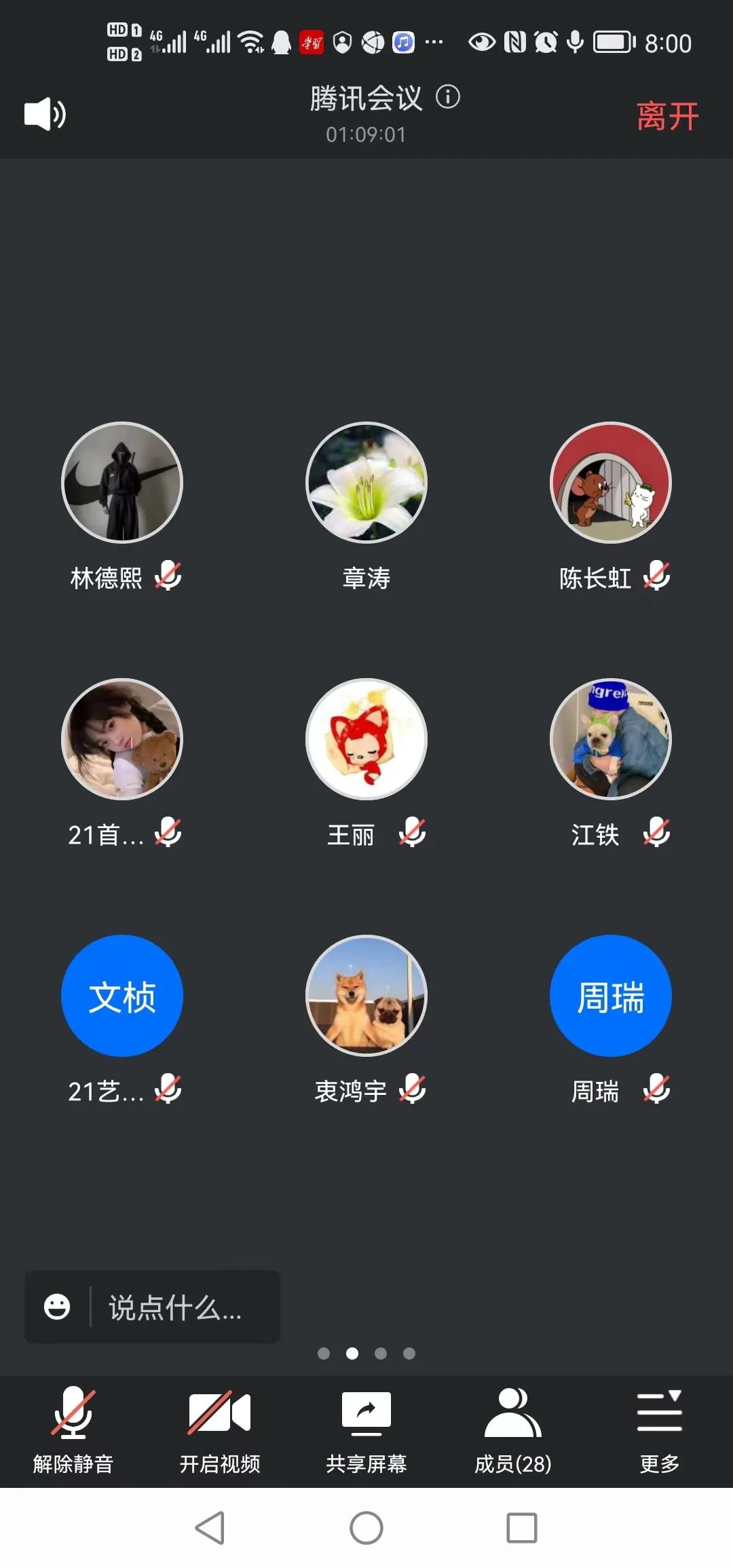
Task: Tap 离开 to leave the meeting
Action: coord(667,116)
